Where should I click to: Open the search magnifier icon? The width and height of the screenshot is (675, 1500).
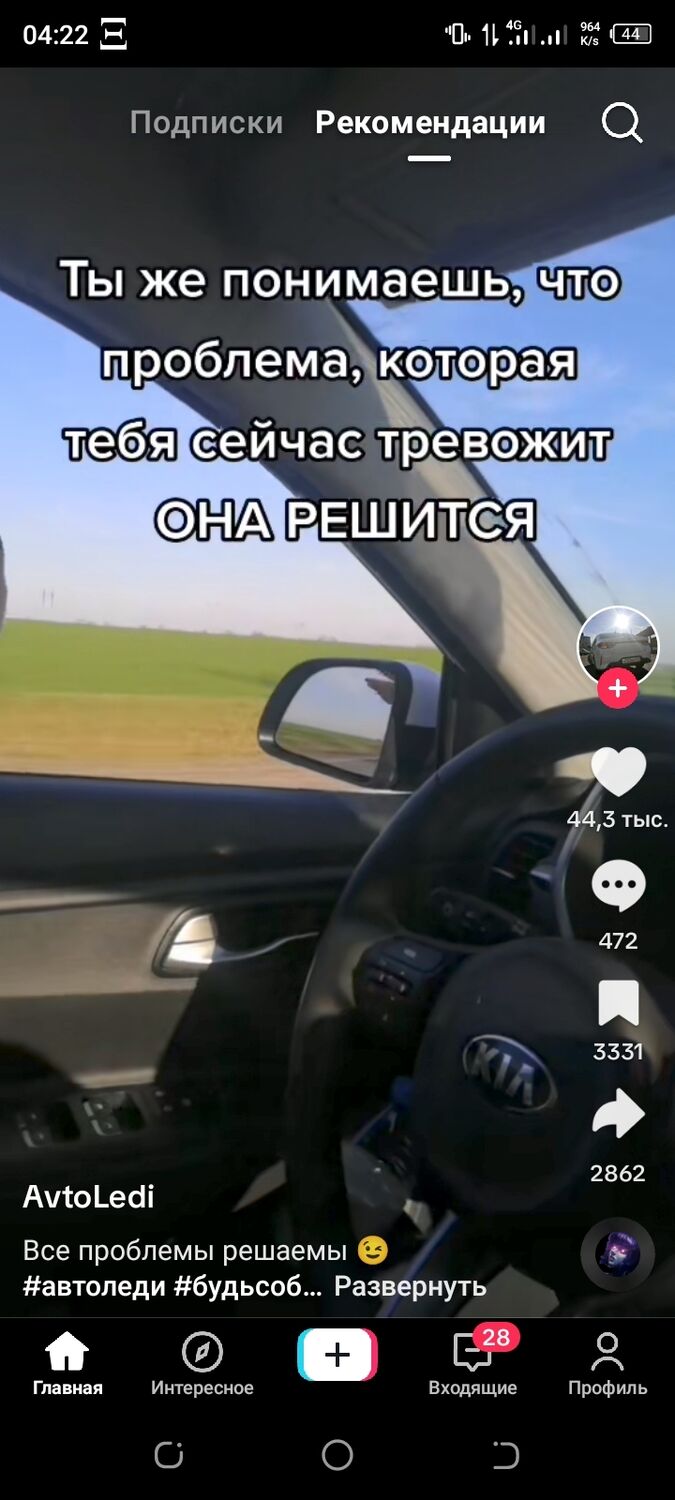pos(622,124)
